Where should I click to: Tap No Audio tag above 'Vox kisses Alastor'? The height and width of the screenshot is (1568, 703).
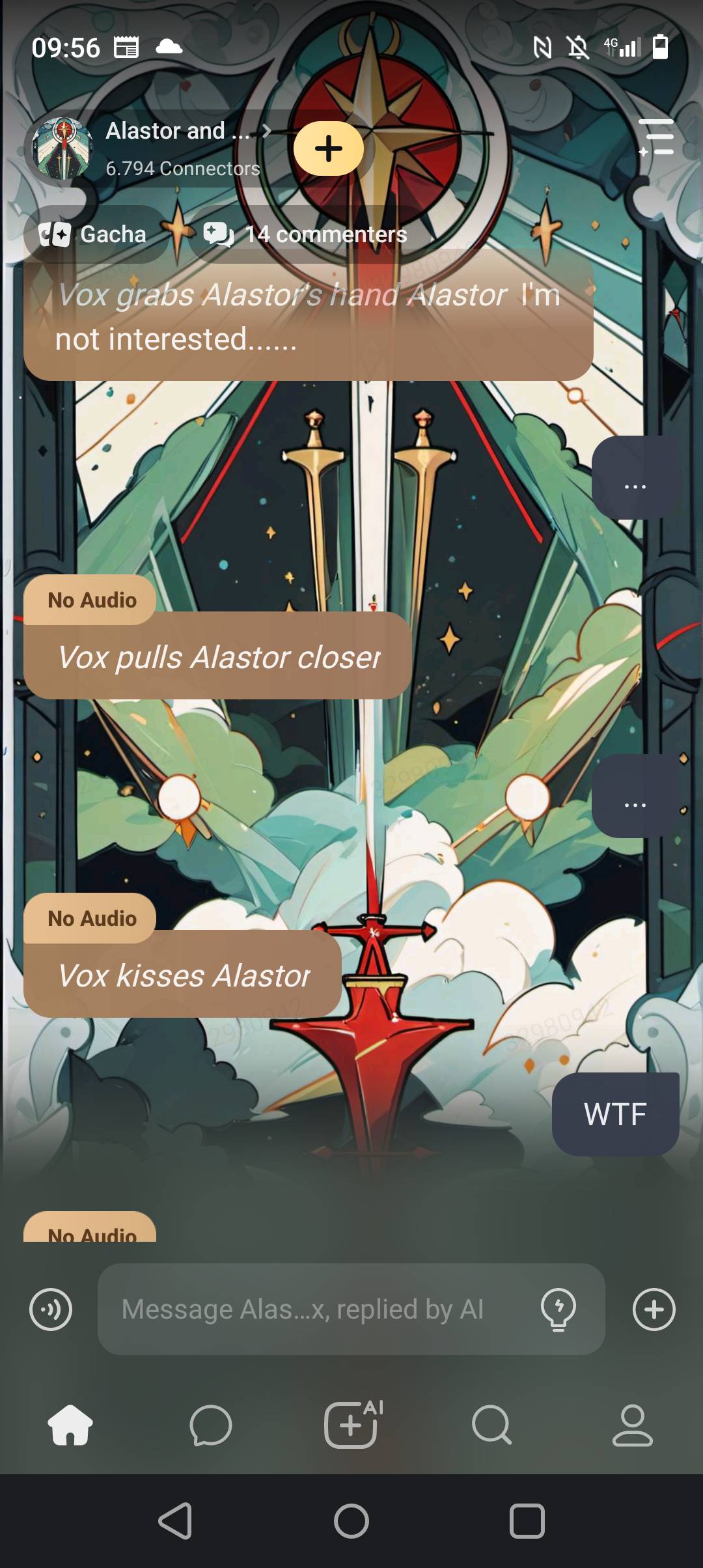pos(92,918)
